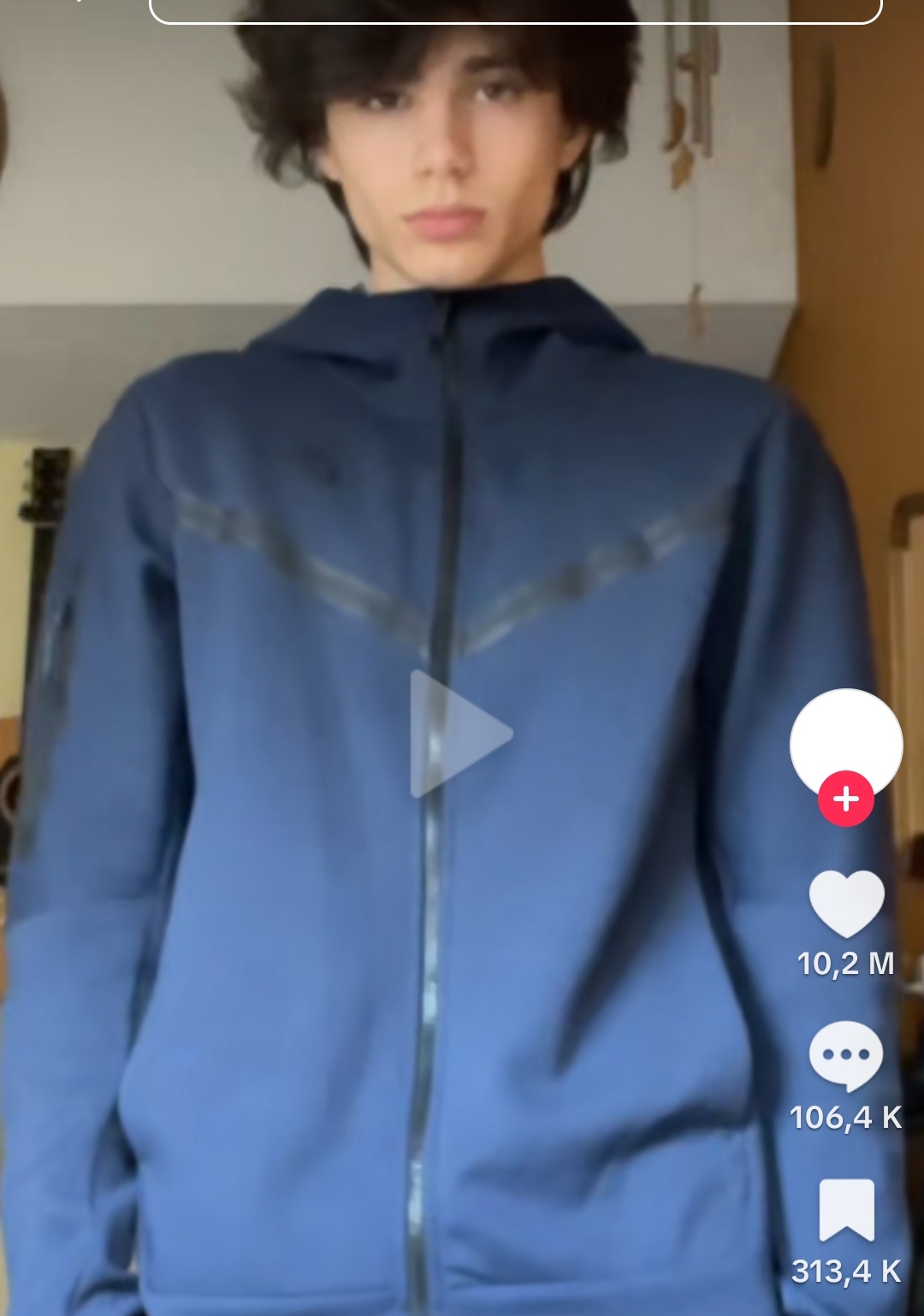
Task: Open the comments on this video
Action: 846,1056
